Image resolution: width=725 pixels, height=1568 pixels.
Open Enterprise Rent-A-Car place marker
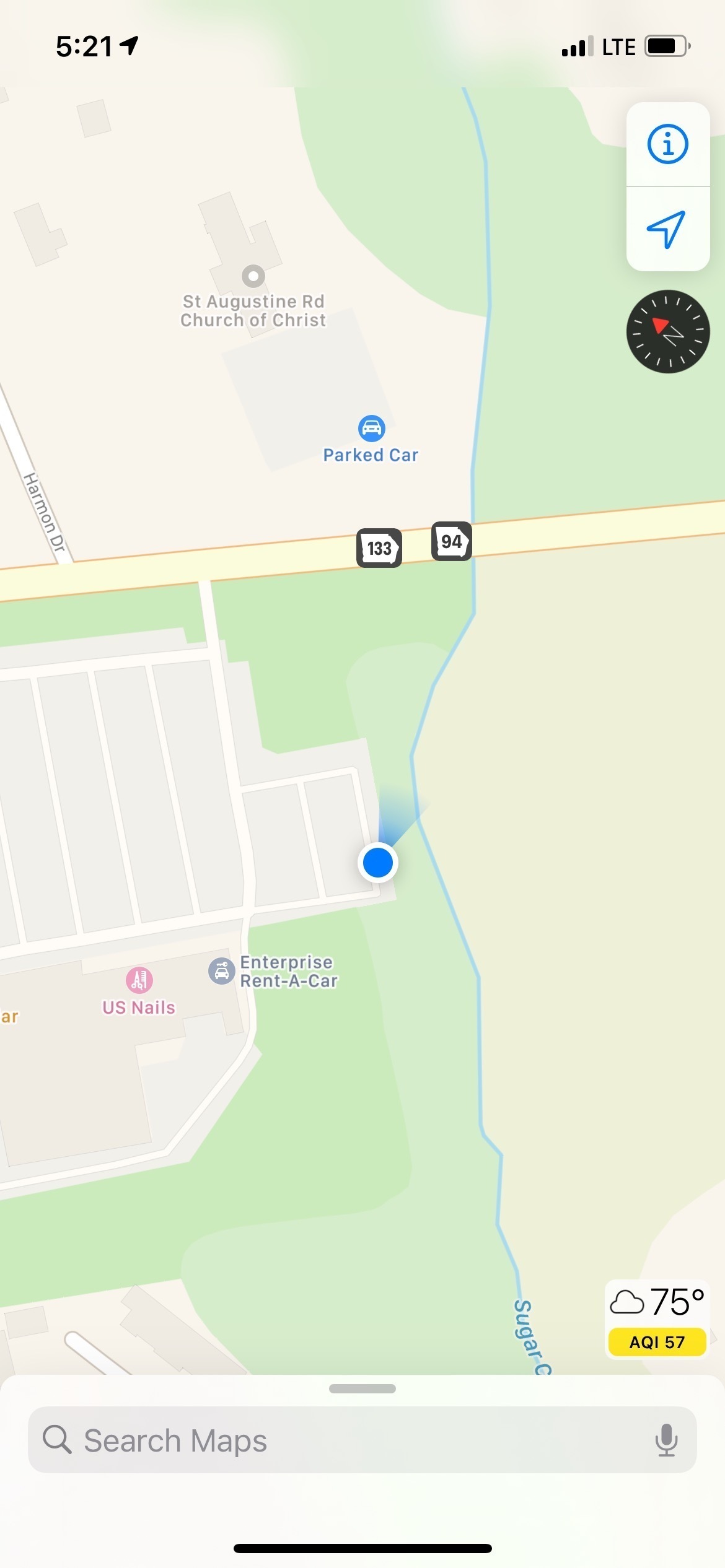[x=221, y=970]
